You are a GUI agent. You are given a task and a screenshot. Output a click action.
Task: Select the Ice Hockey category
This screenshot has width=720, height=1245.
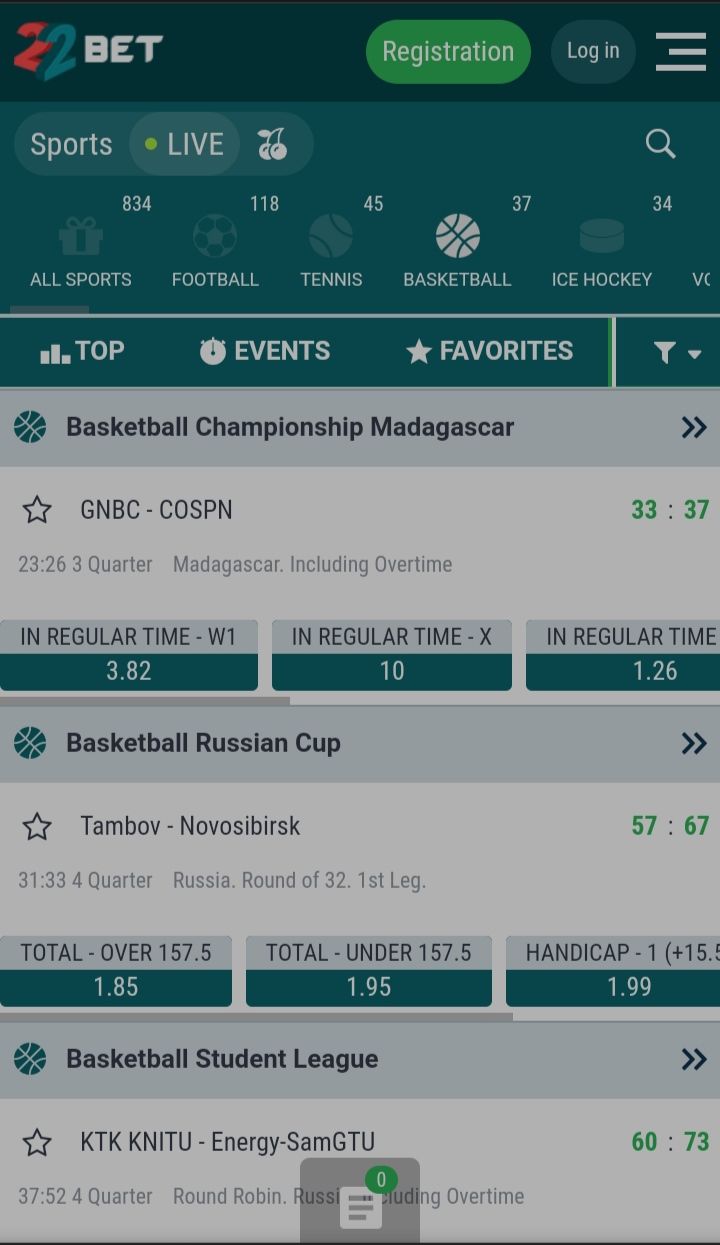coord(602,250)
